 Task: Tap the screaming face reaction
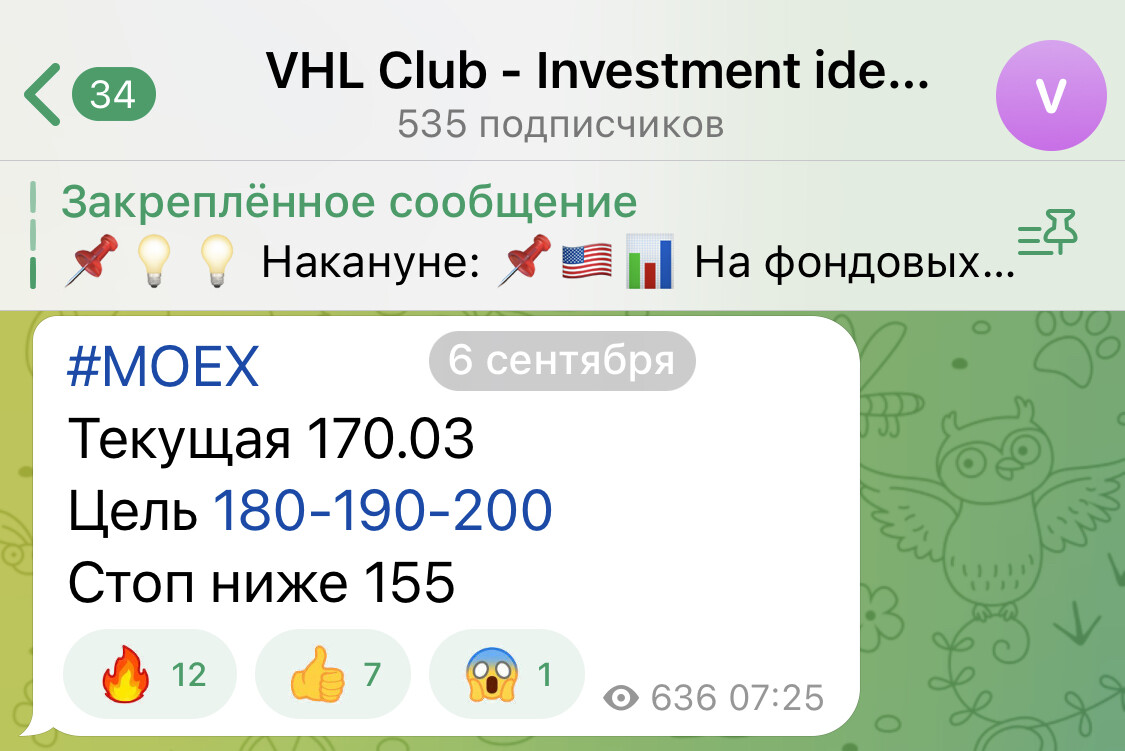tap(506, 676)
